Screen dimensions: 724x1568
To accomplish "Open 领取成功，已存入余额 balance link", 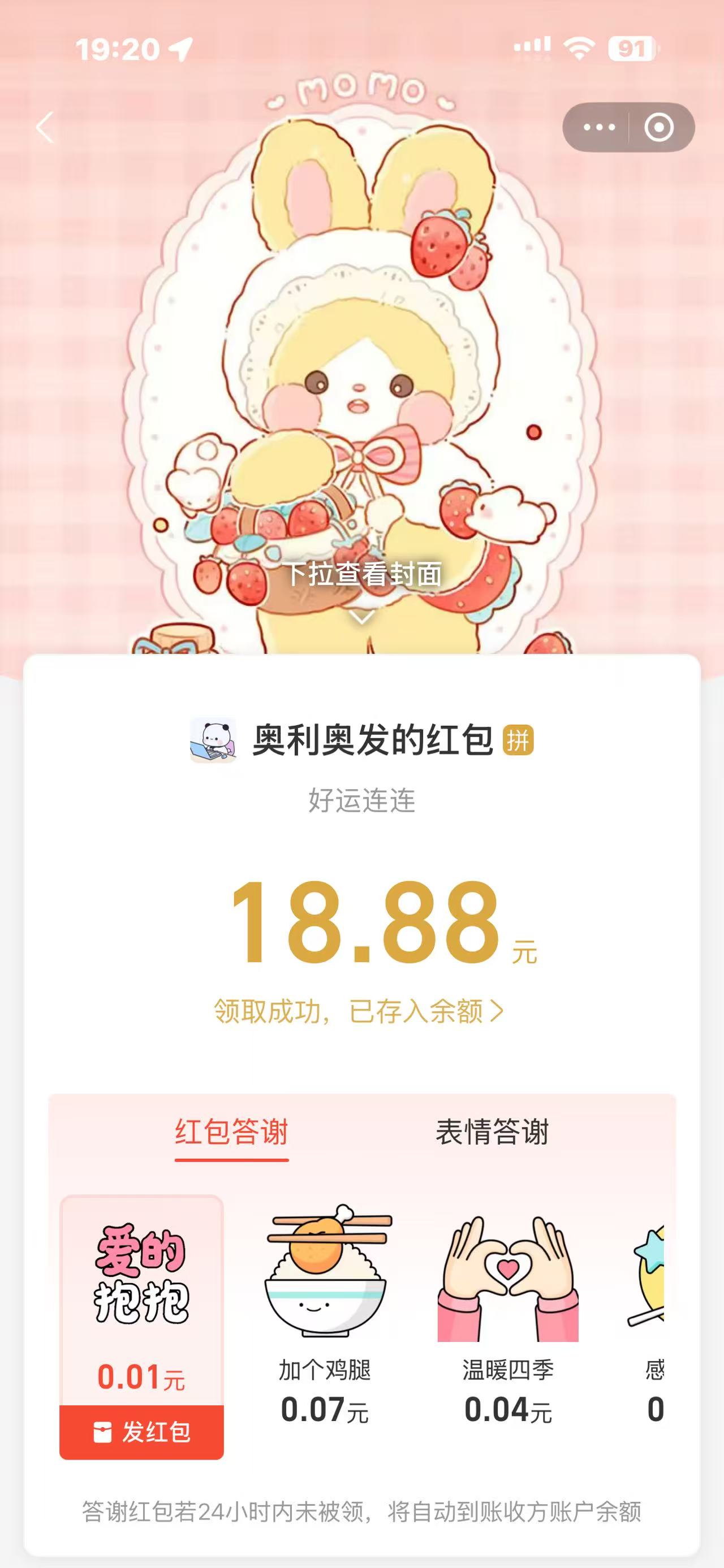I will click(x=359, y=1011).
